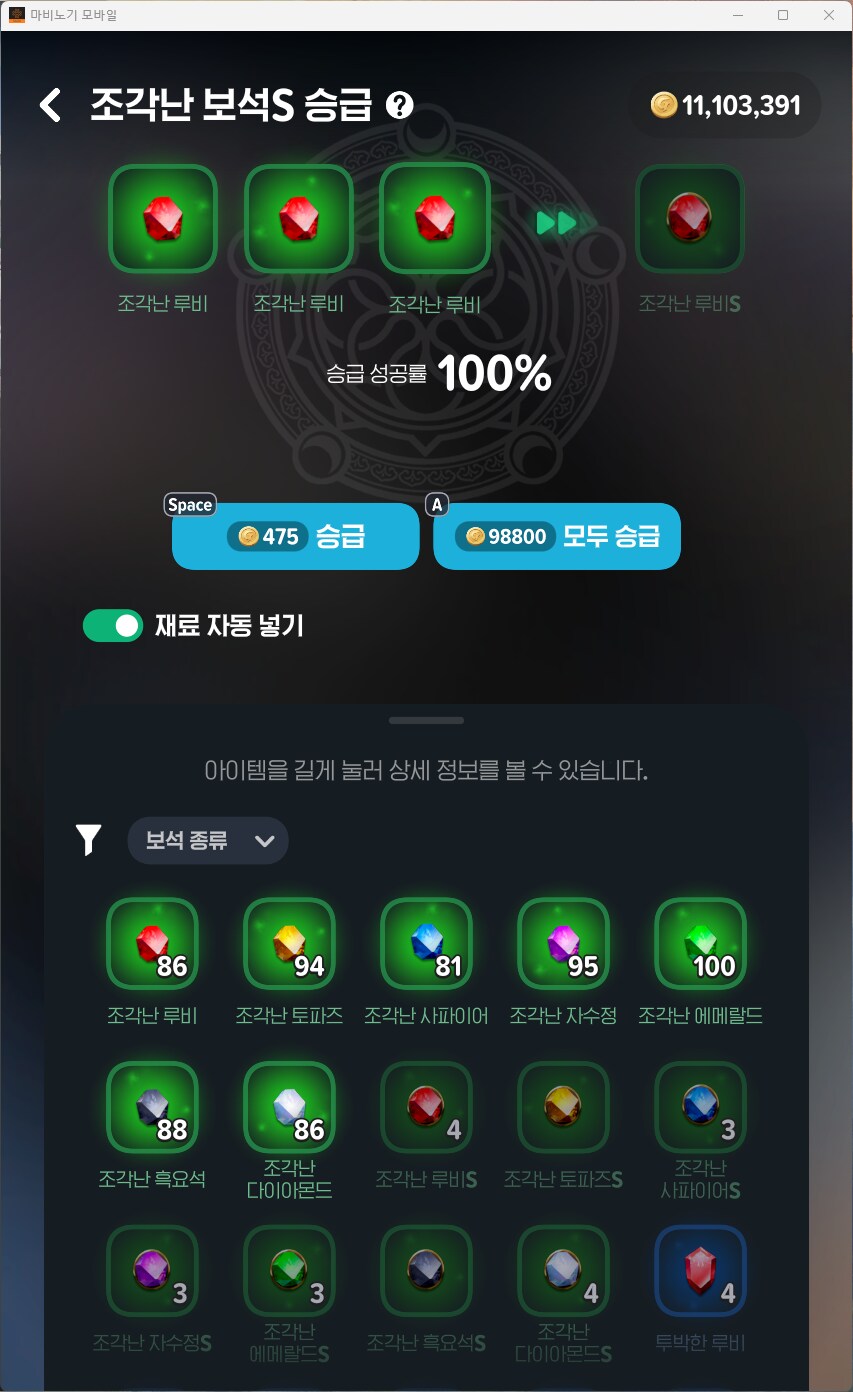
Task: Select the 조각난 자수정S item
Action: click(152, 1271)
